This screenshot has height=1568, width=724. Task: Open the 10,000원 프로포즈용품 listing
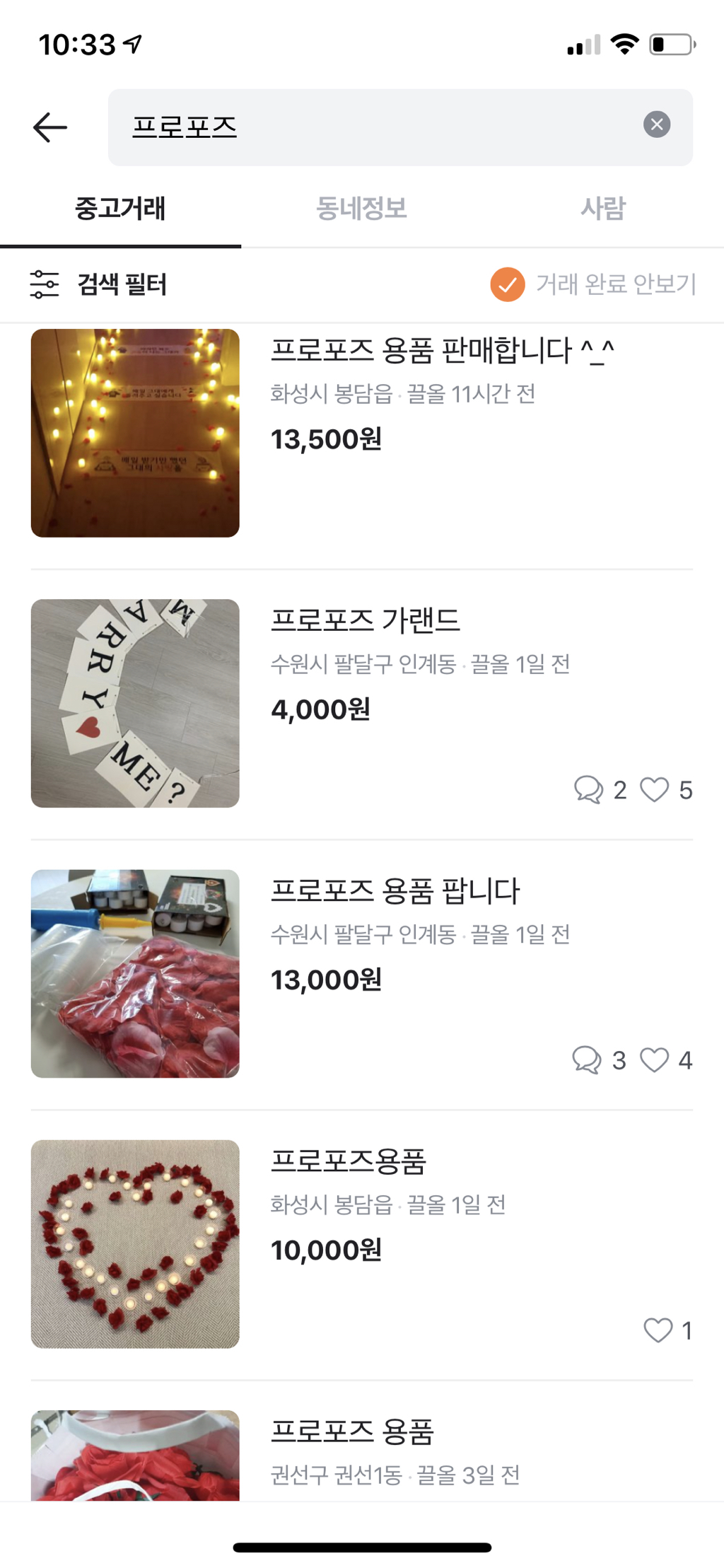pyautogui.click(x=349, y=1161)
